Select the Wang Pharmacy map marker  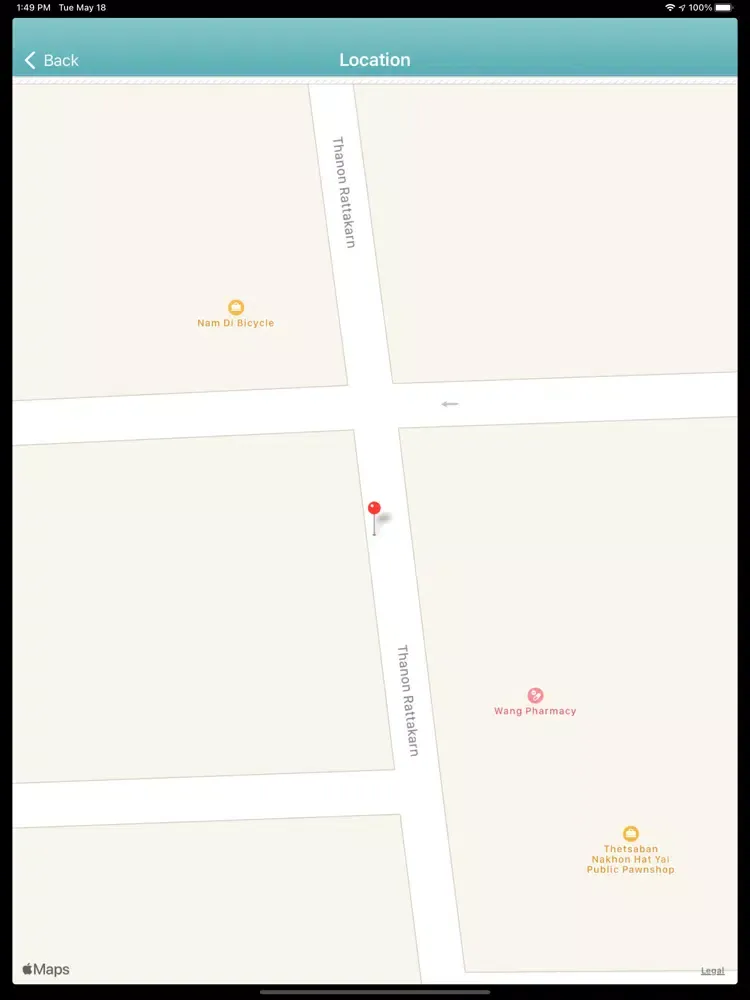pos(535,696)
